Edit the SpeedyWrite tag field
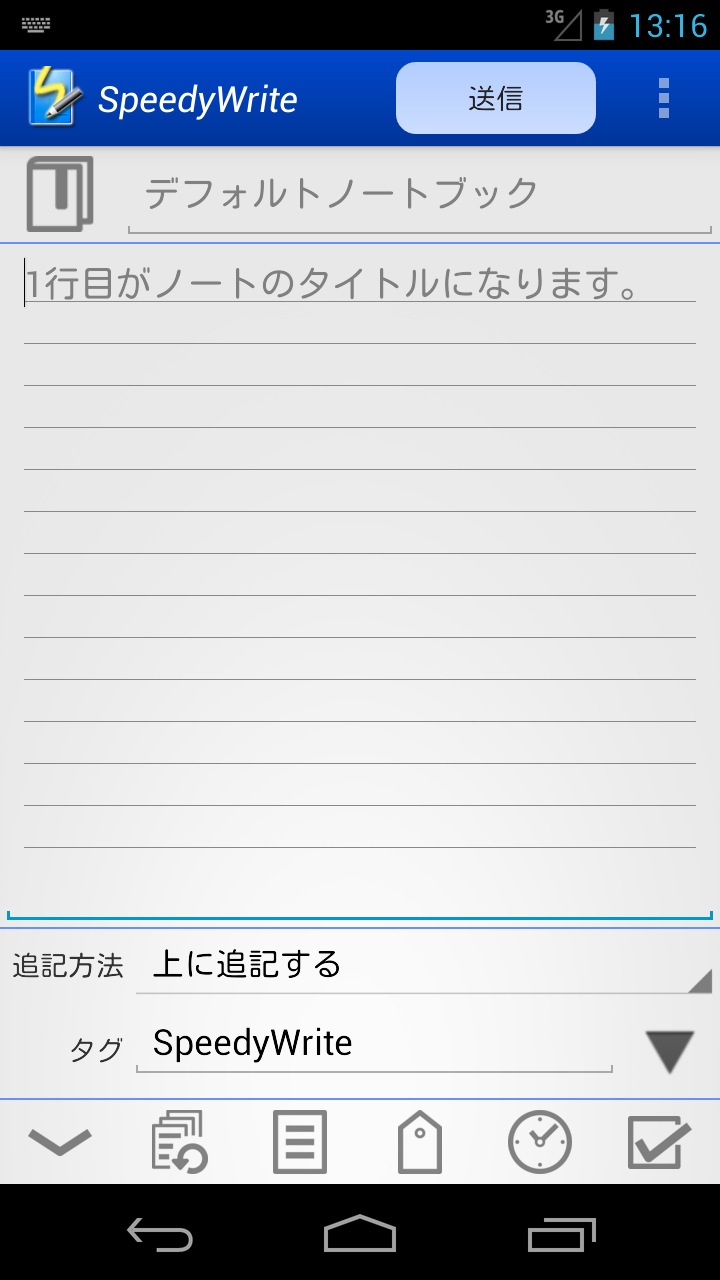Screen dimensions: 720x1280 click(x=374, y=1045)
